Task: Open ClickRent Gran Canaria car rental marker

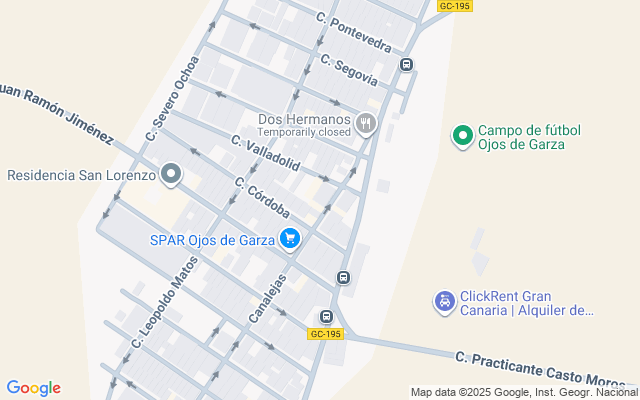Action: point(444,300)
